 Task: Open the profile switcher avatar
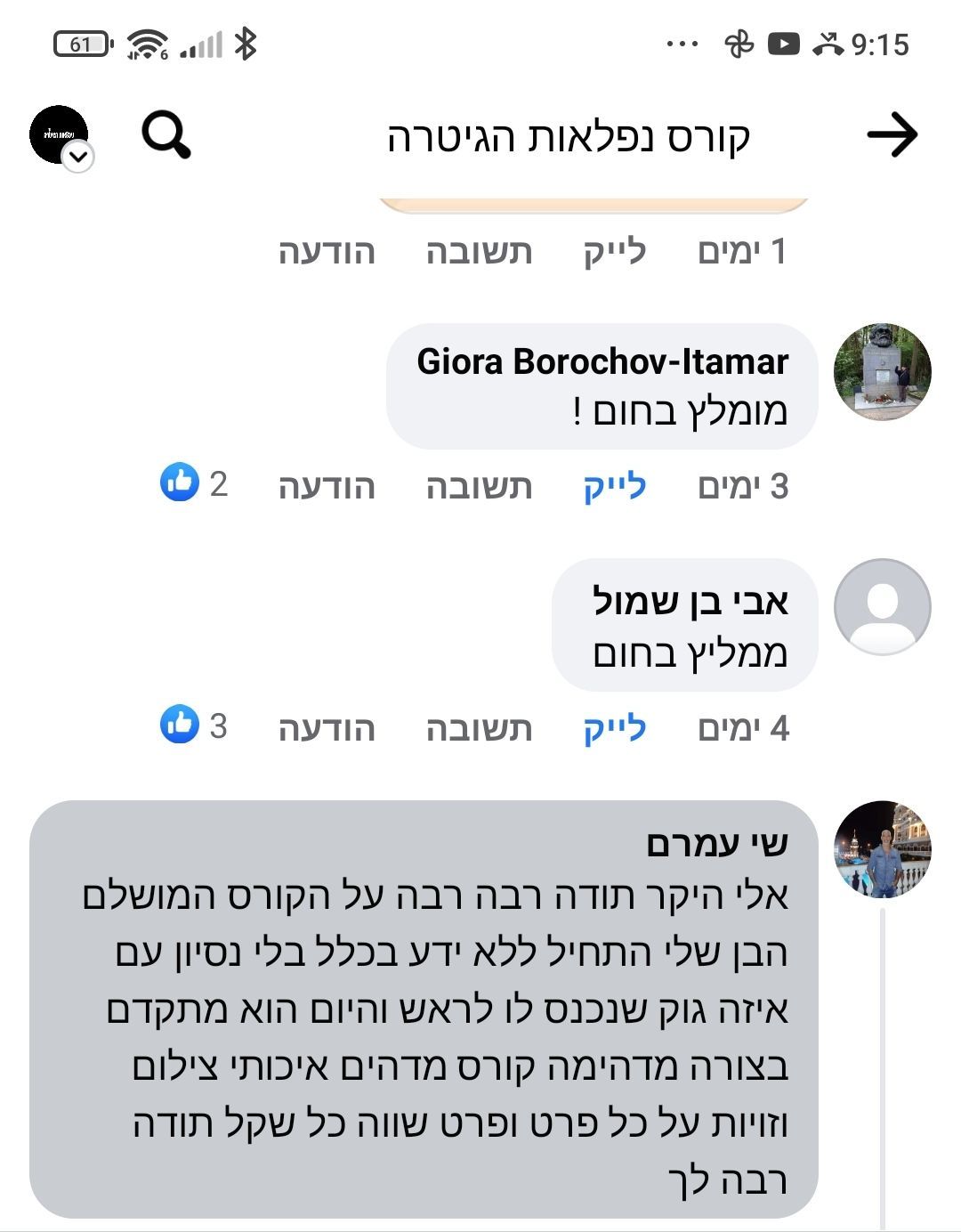61,136
